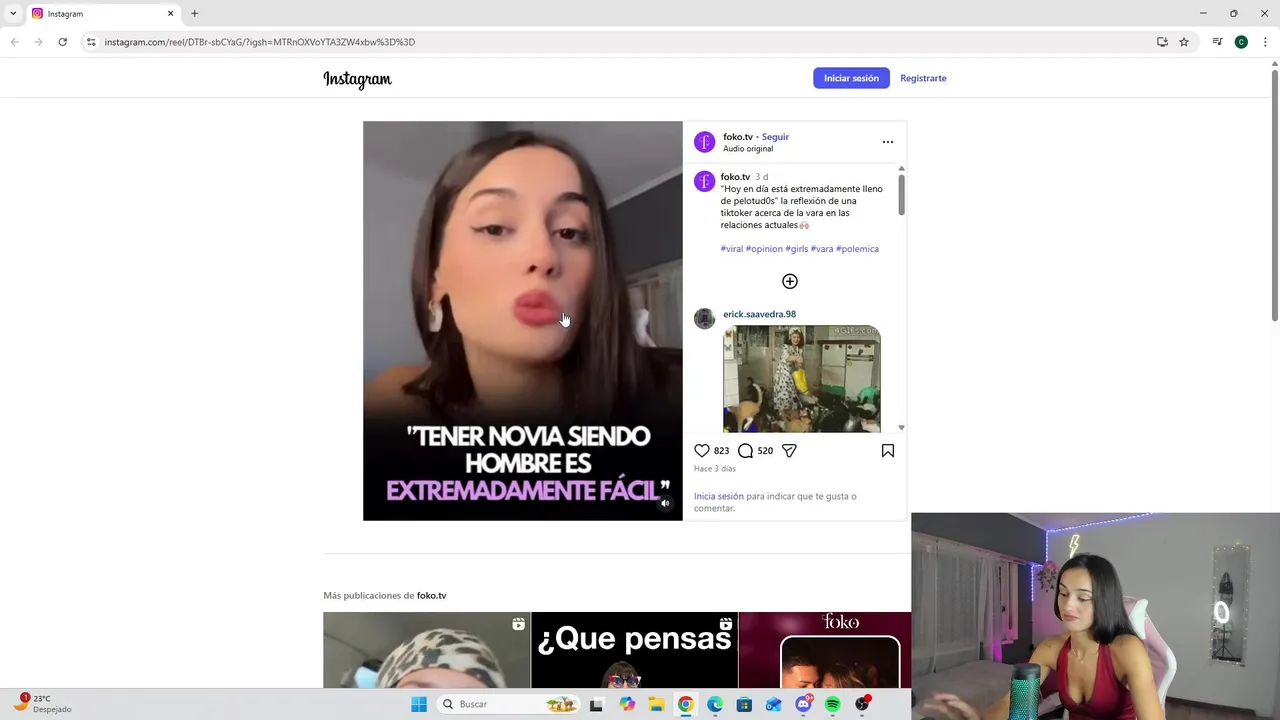The width and height of the screenshot is (1280, 720).
Task: Reload the page in the browser
Action: [x=62, y=42]
